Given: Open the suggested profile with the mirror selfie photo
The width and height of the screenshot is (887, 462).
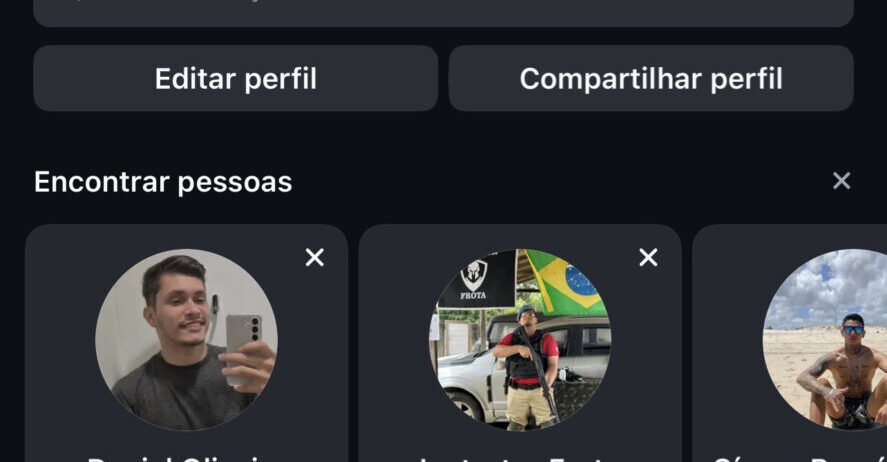Looking at the screenshot, I should click(186, 340).
